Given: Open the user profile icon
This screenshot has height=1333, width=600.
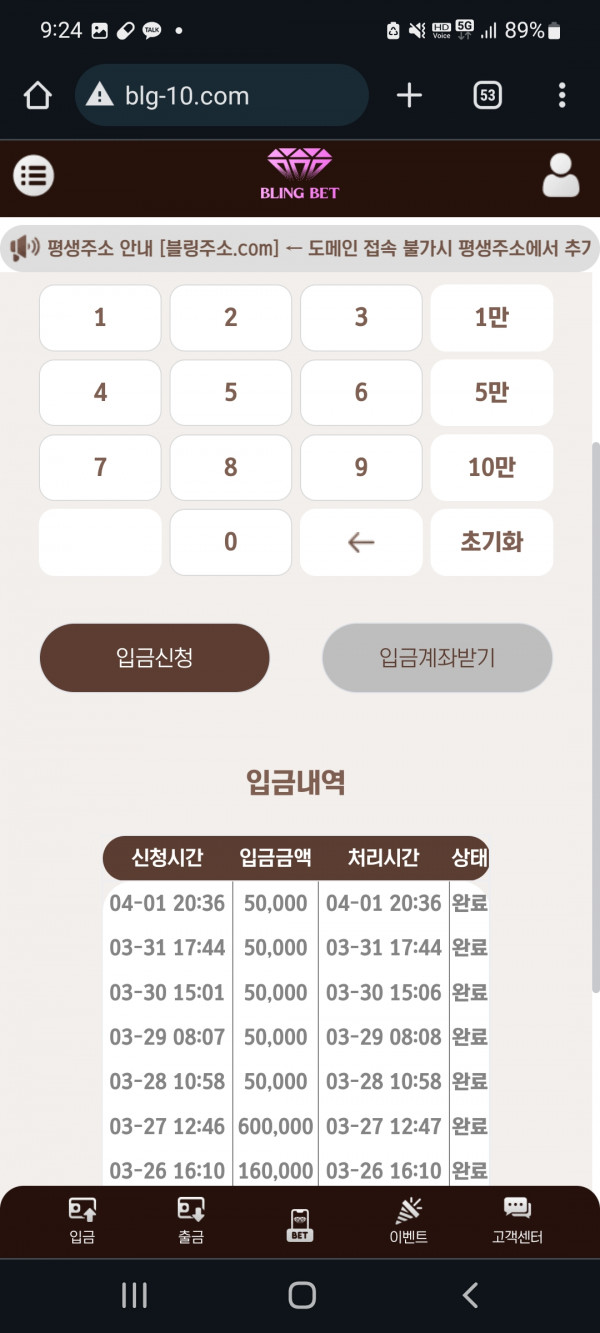Looking at the screenshot, I should [x=560, y=176].
